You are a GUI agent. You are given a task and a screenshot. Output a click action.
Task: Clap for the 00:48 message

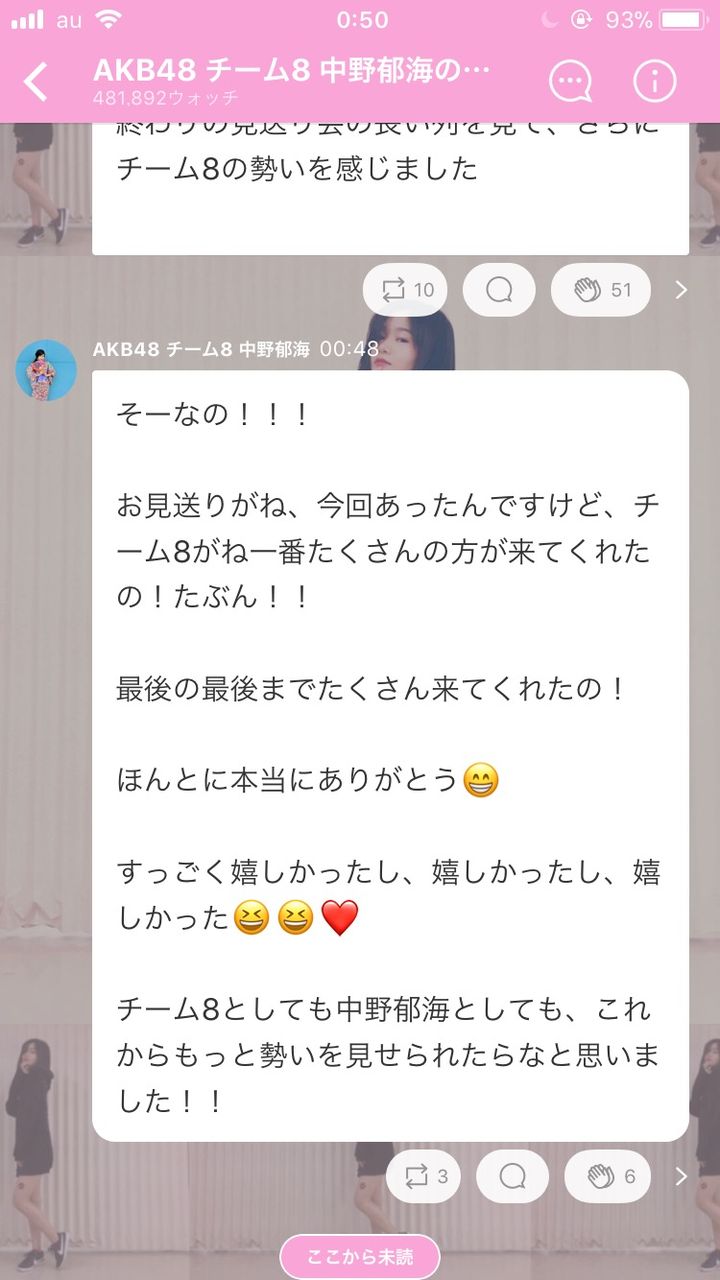608,1176
